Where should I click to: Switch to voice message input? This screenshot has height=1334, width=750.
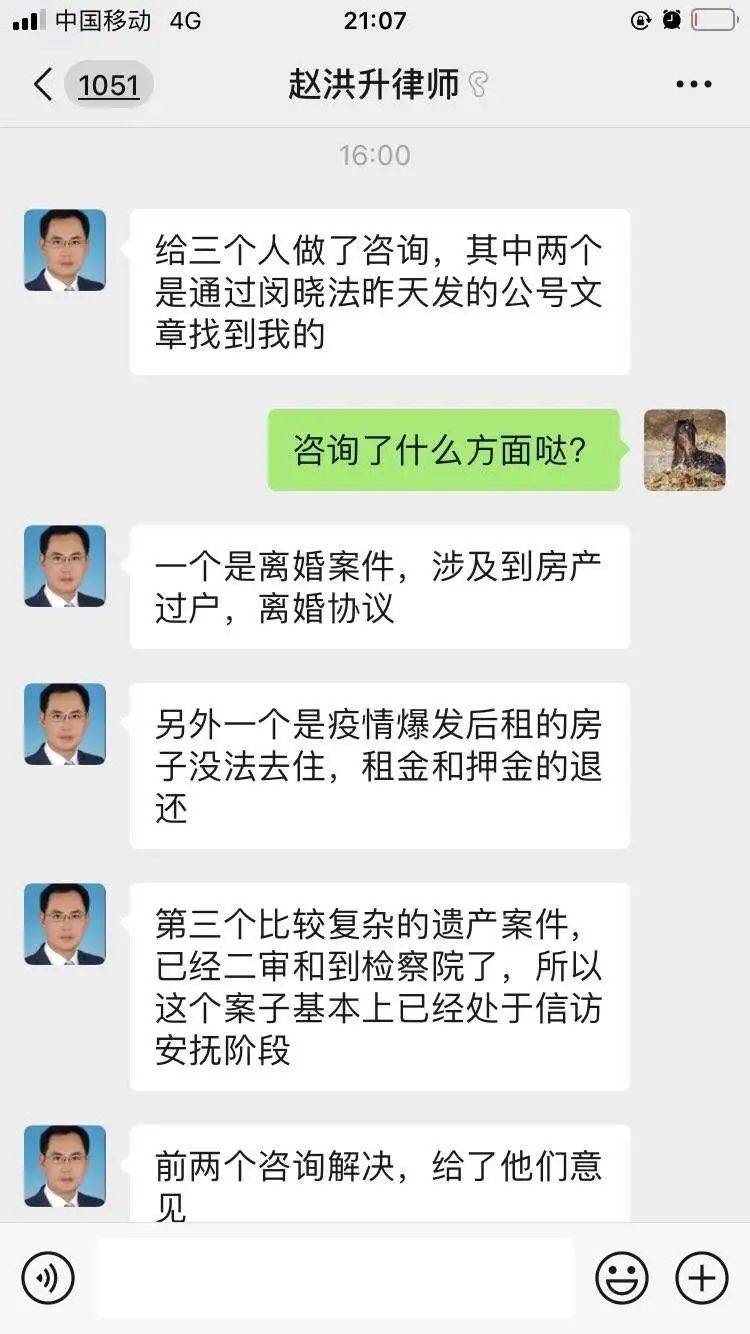pos(48,1278)
